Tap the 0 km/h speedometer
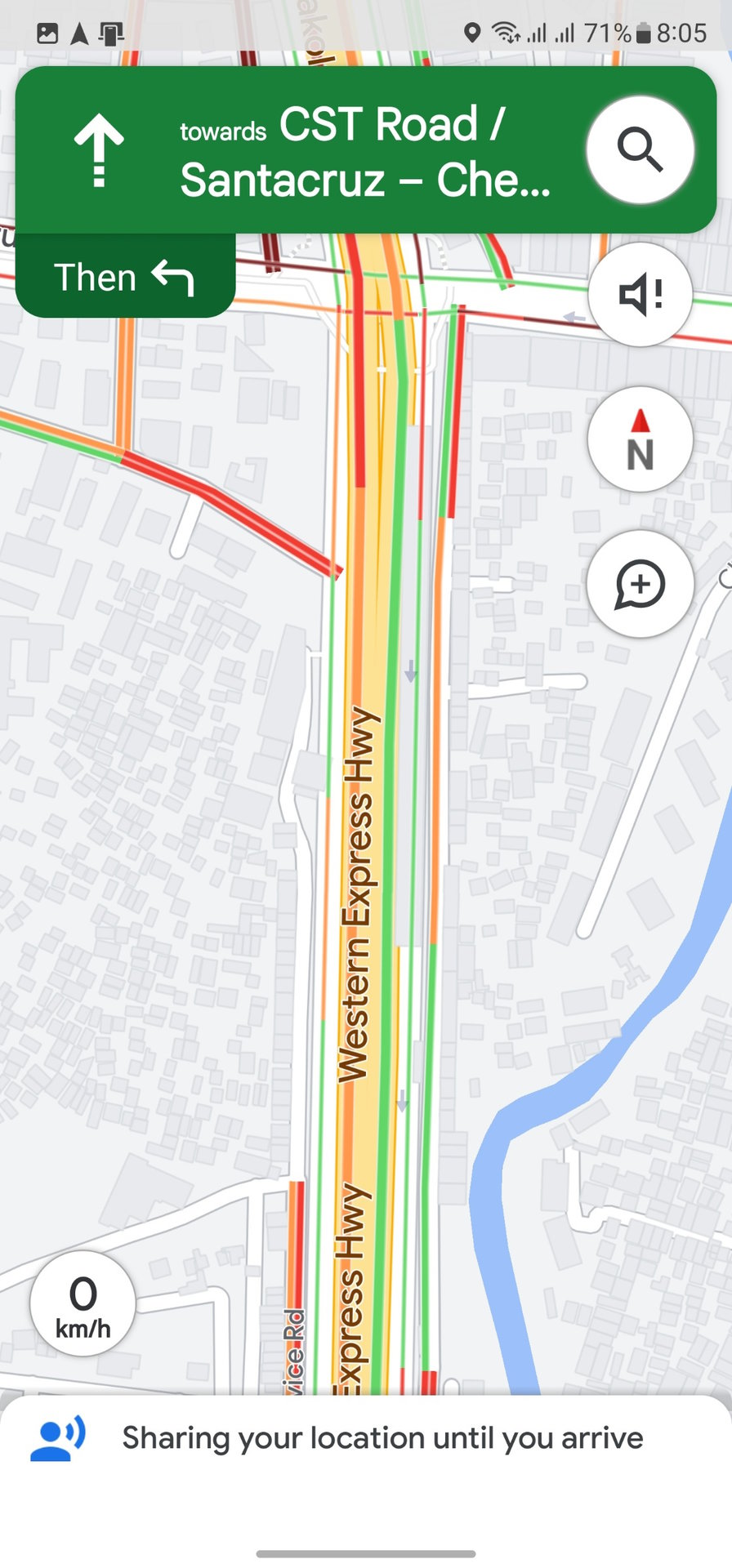732x1568 pixels. [x=83, y=1303]
